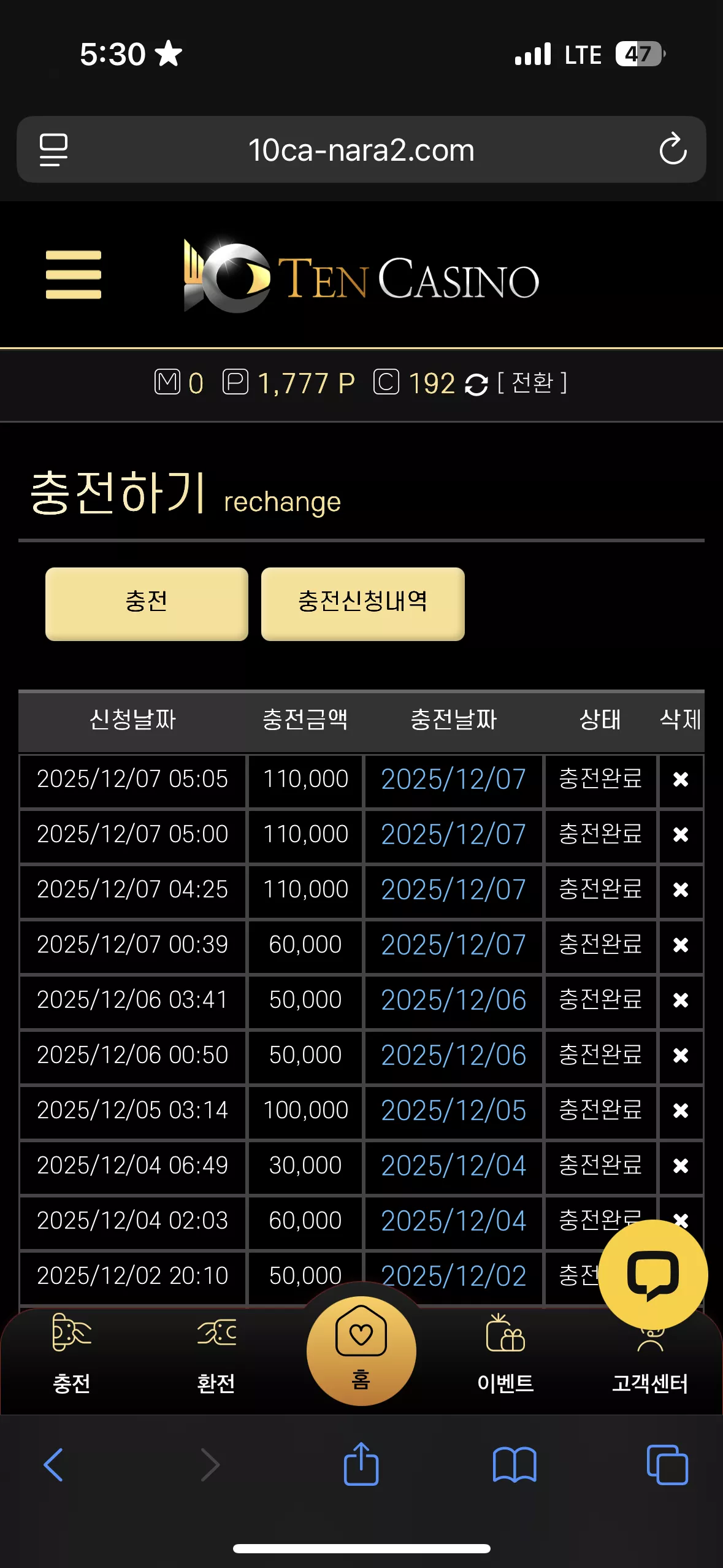Screen dimensions: 723x1568
Task: Open 고객센터 support tab
Action: pyautogui.click(x=650, y=1365)
